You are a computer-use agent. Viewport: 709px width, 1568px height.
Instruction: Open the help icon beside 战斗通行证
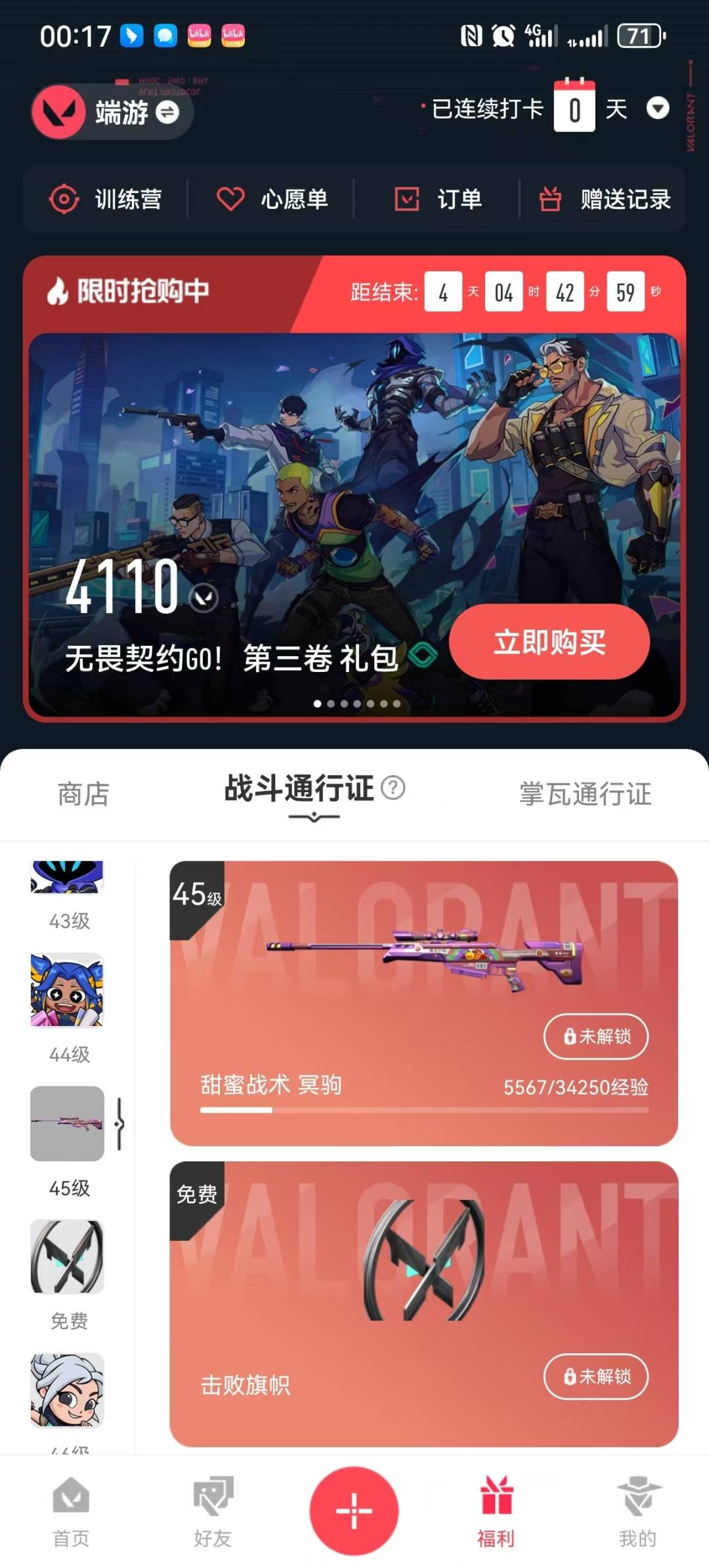pyautogui.click(x=393, y=787)
